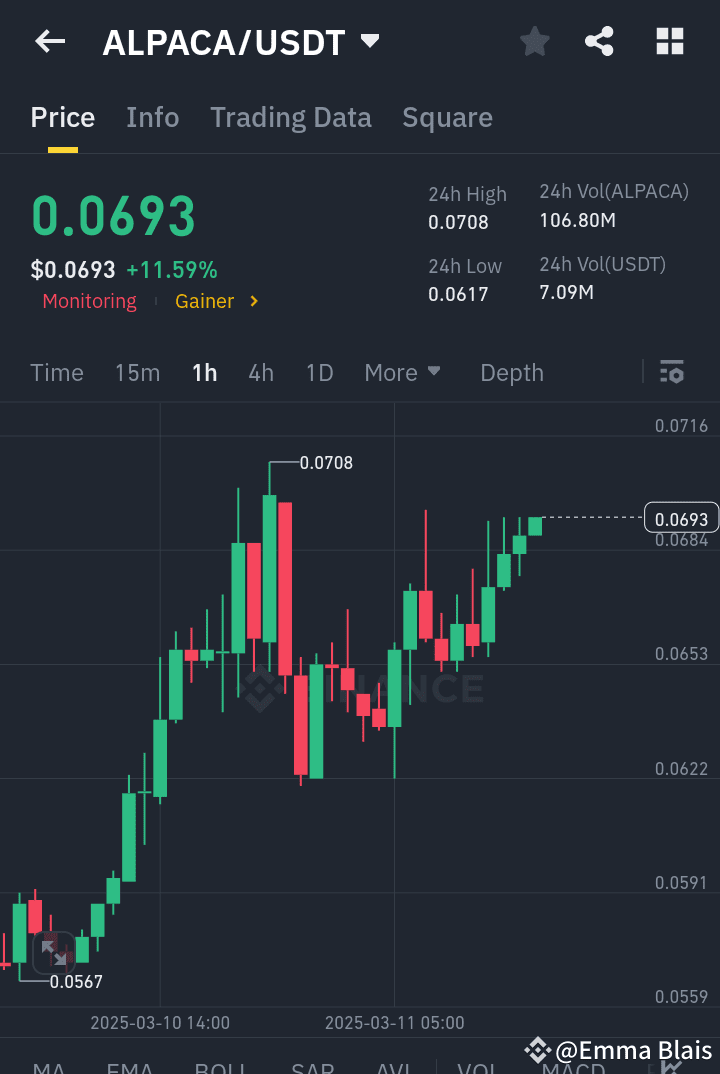Screen dimensions: 720x1074
Task: Select the 15m timeframe
Action: pyautogui.click(x=137, y=372)
